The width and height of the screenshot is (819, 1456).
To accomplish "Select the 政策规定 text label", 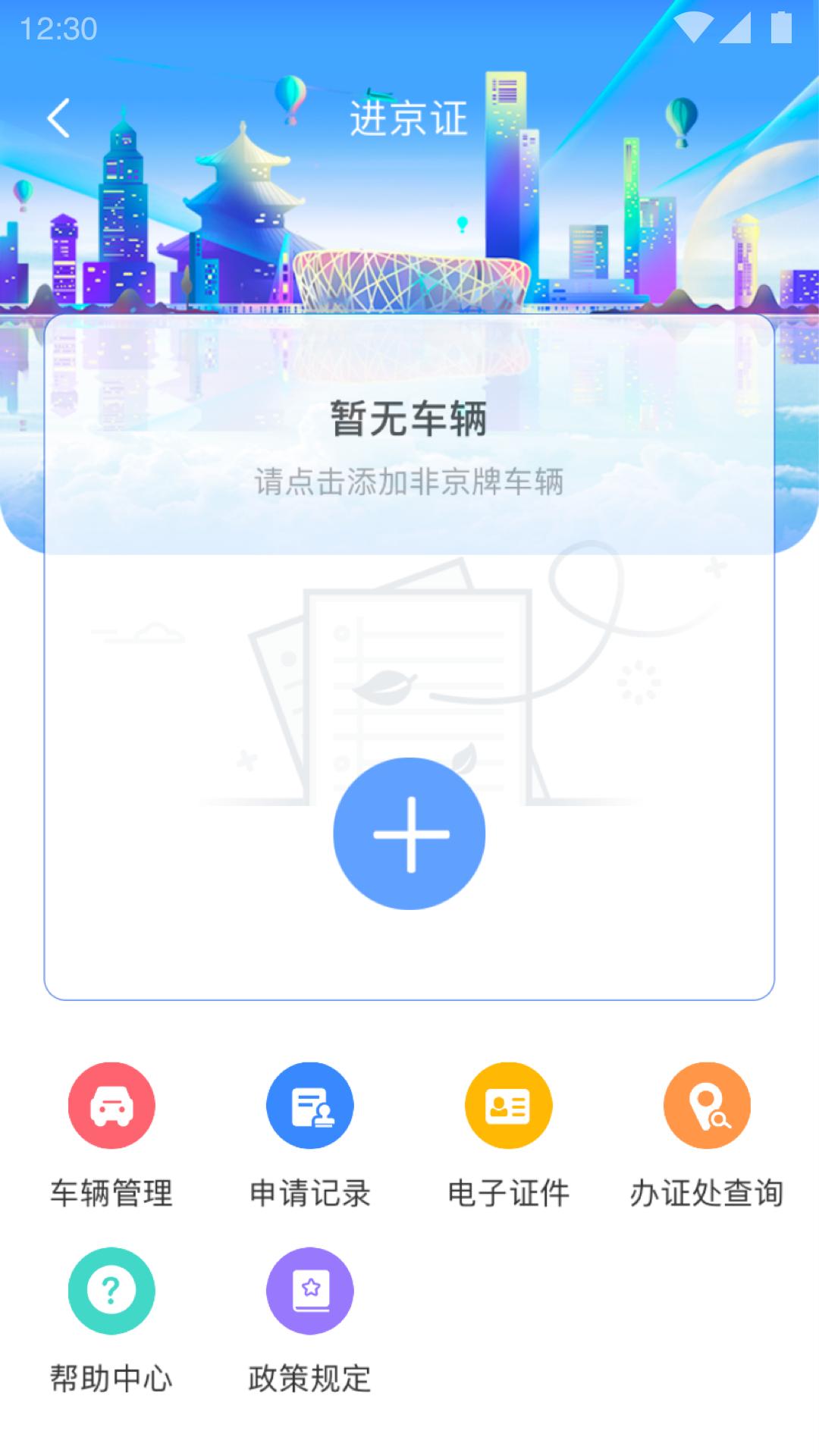I will [309, 1379].
